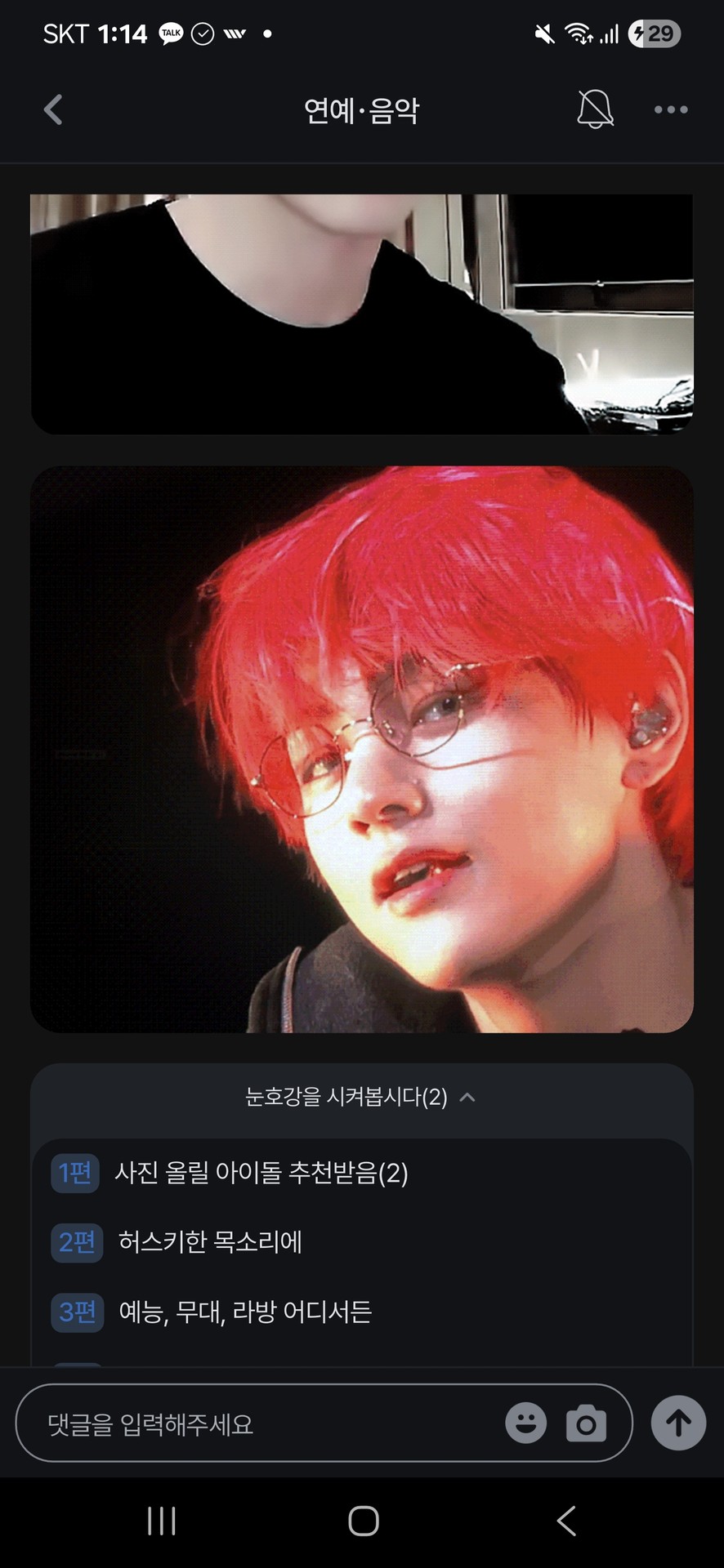Attach a photo with the camera icon

click(x=586, y=1423)
